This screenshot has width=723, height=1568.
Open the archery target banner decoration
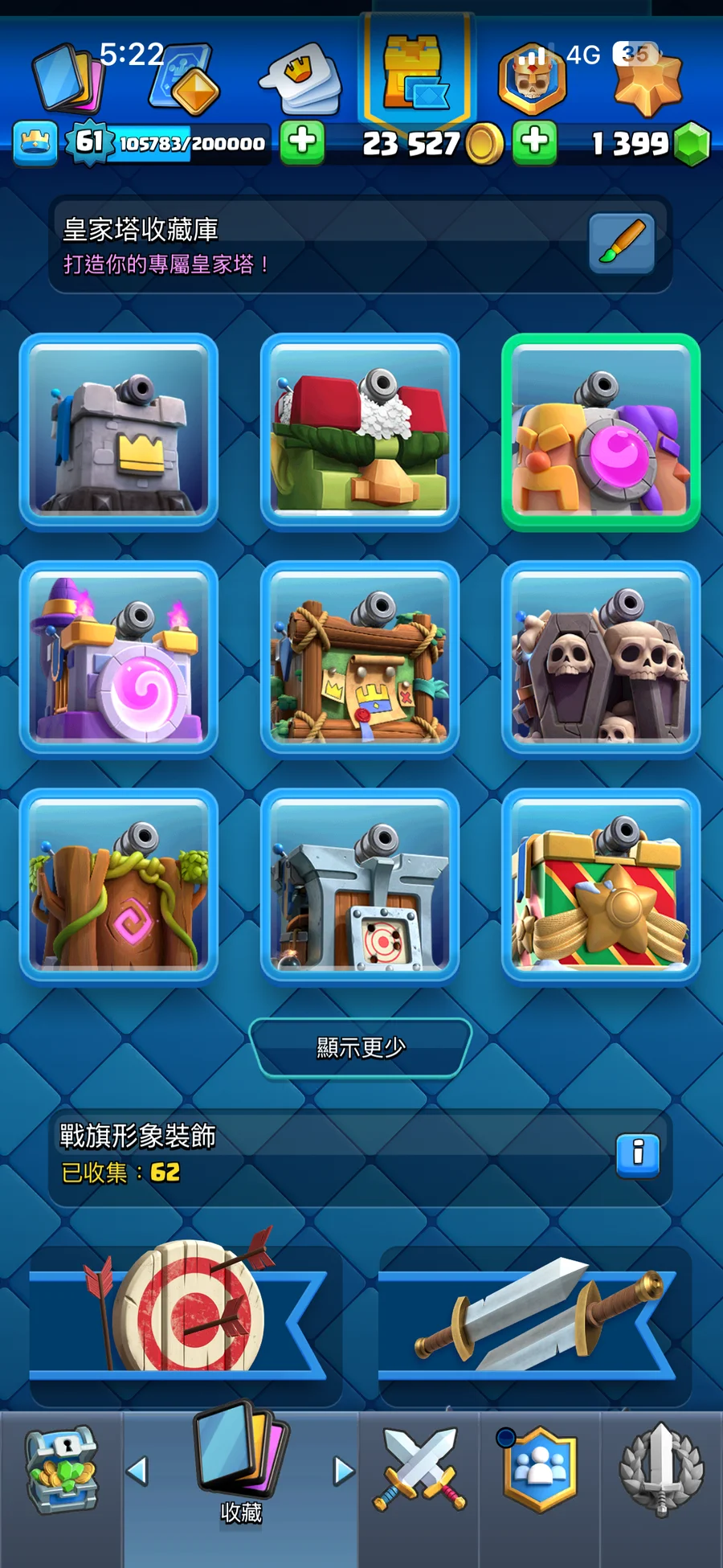[x=186, y=1310]
